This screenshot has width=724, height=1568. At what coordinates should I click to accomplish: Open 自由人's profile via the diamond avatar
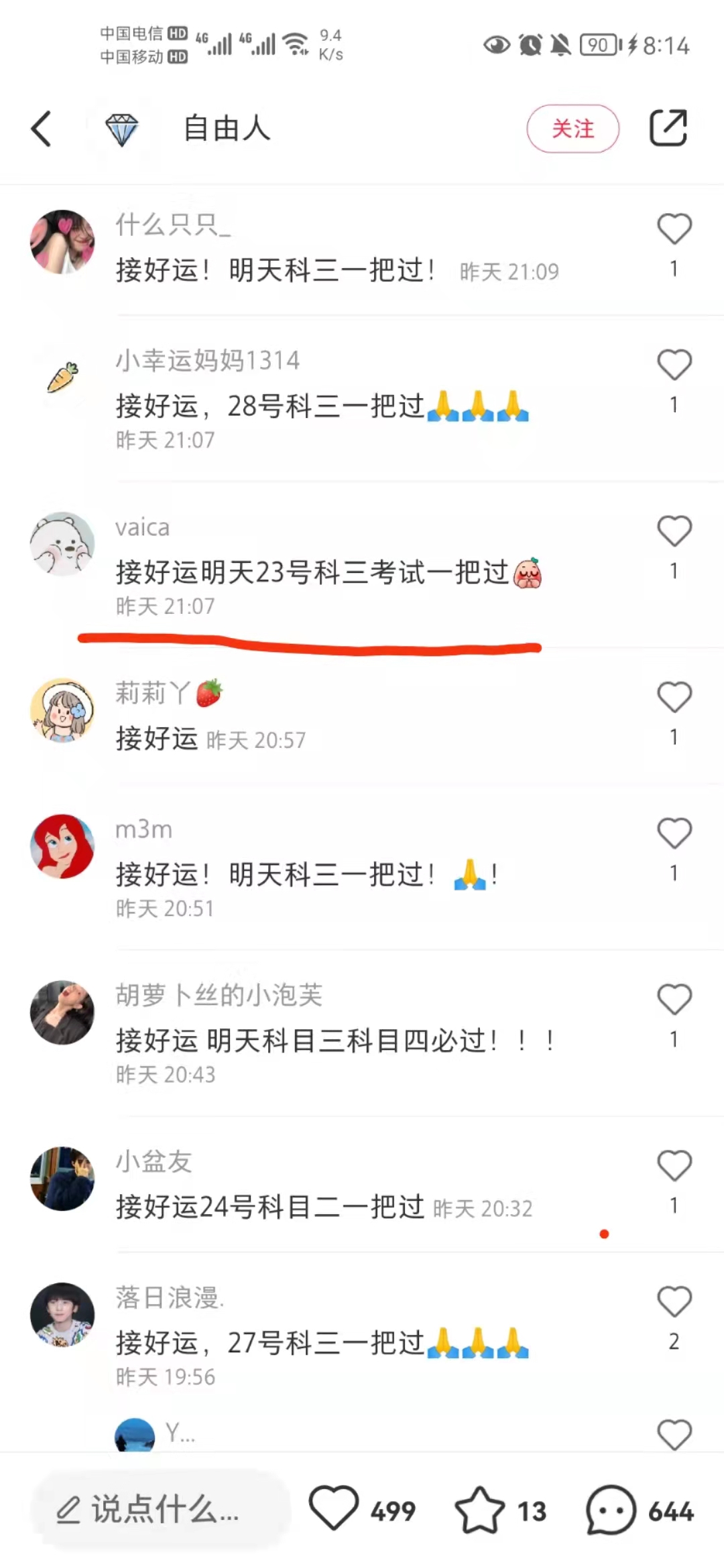click(x=121, y=129)
